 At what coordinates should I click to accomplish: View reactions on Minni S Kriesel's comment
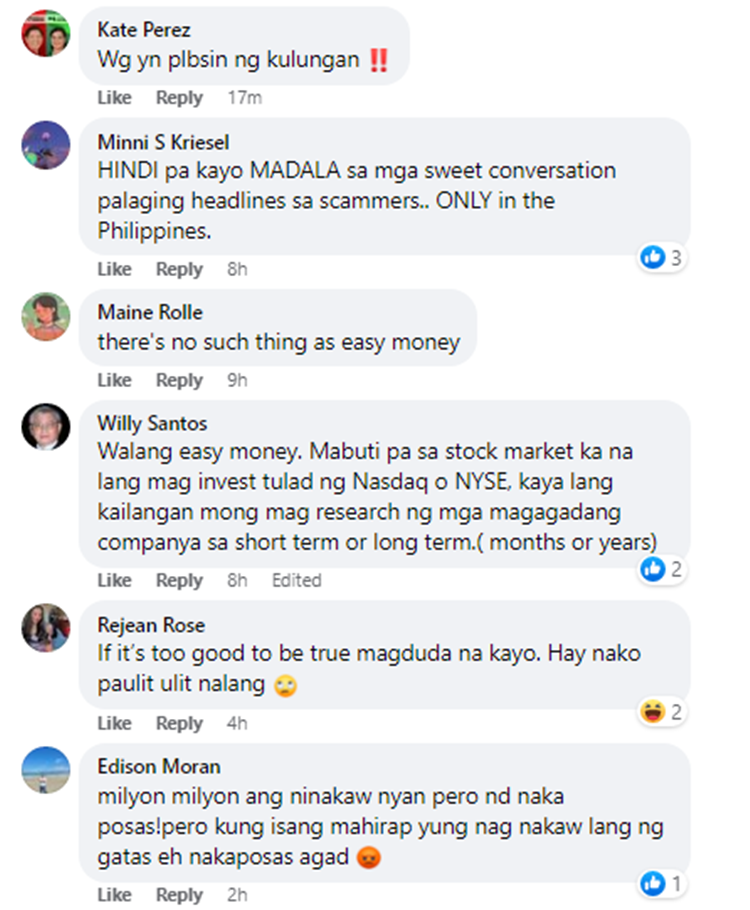[x=662, y=258]
